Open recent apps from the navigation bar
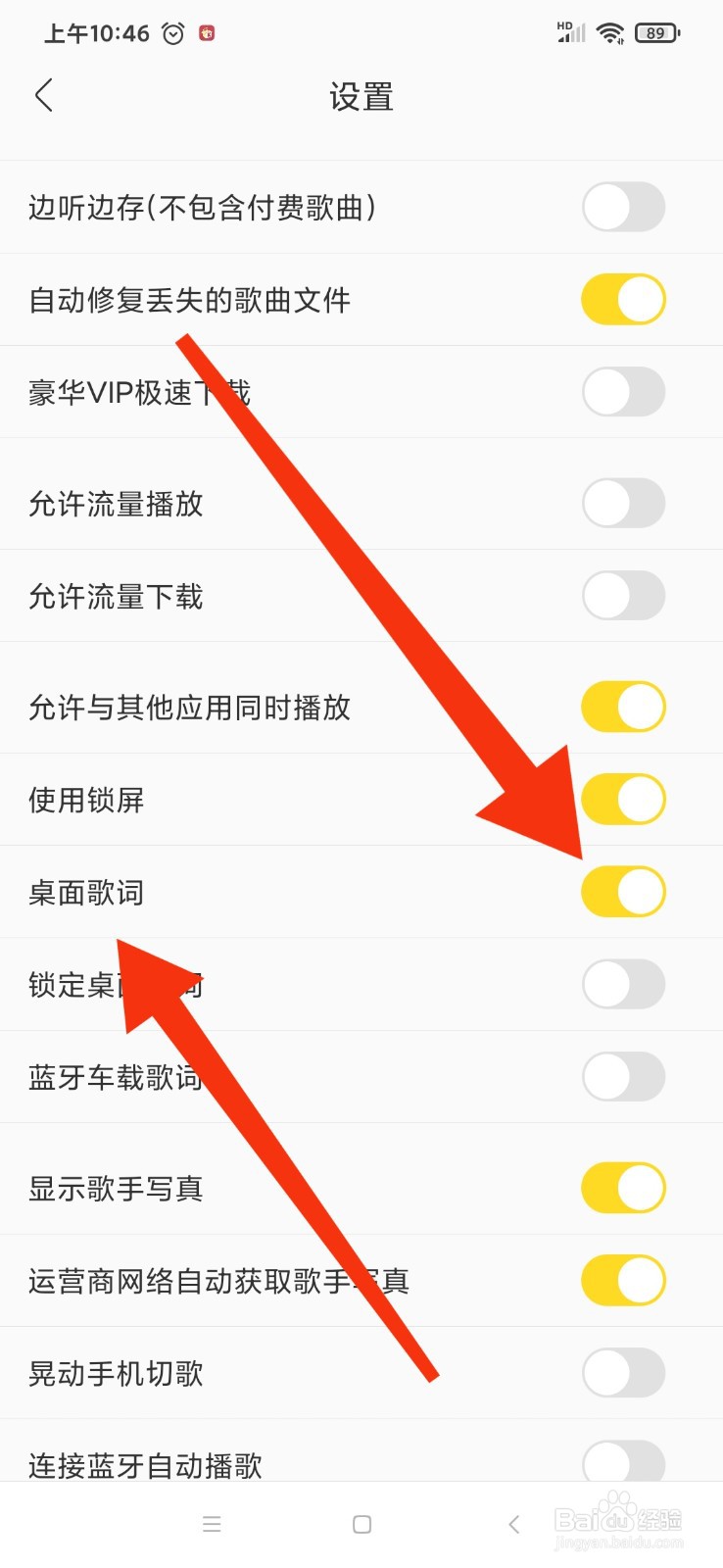The height and width of the screenshot is (1568, 723). point(211,1524)
